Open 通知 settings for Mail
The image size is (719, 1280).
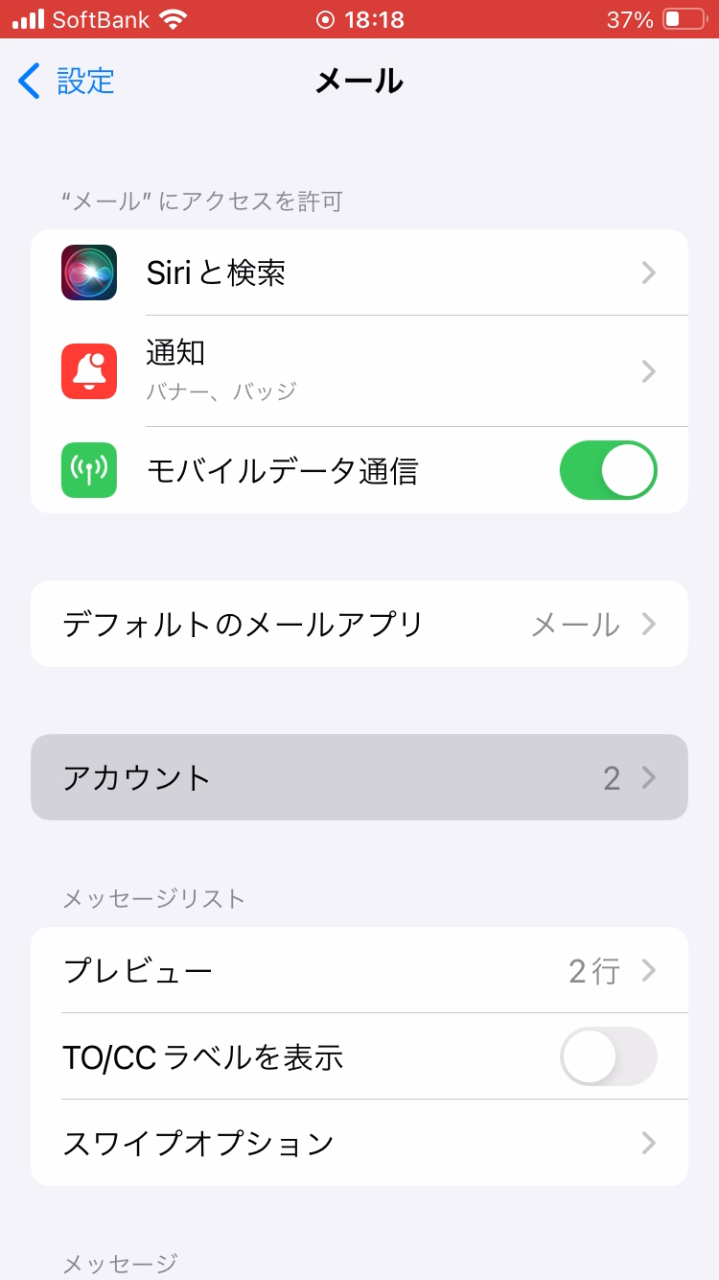(x=359, y=371)
